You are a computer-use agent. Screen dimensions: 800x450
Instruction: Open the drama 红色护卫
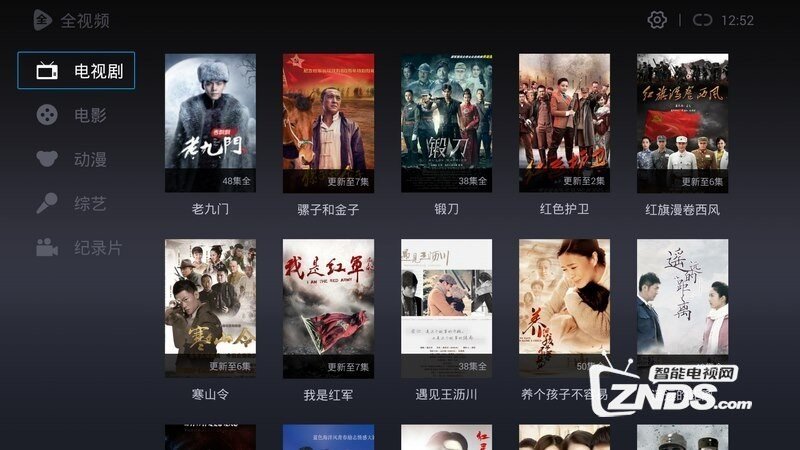(564, 123)
